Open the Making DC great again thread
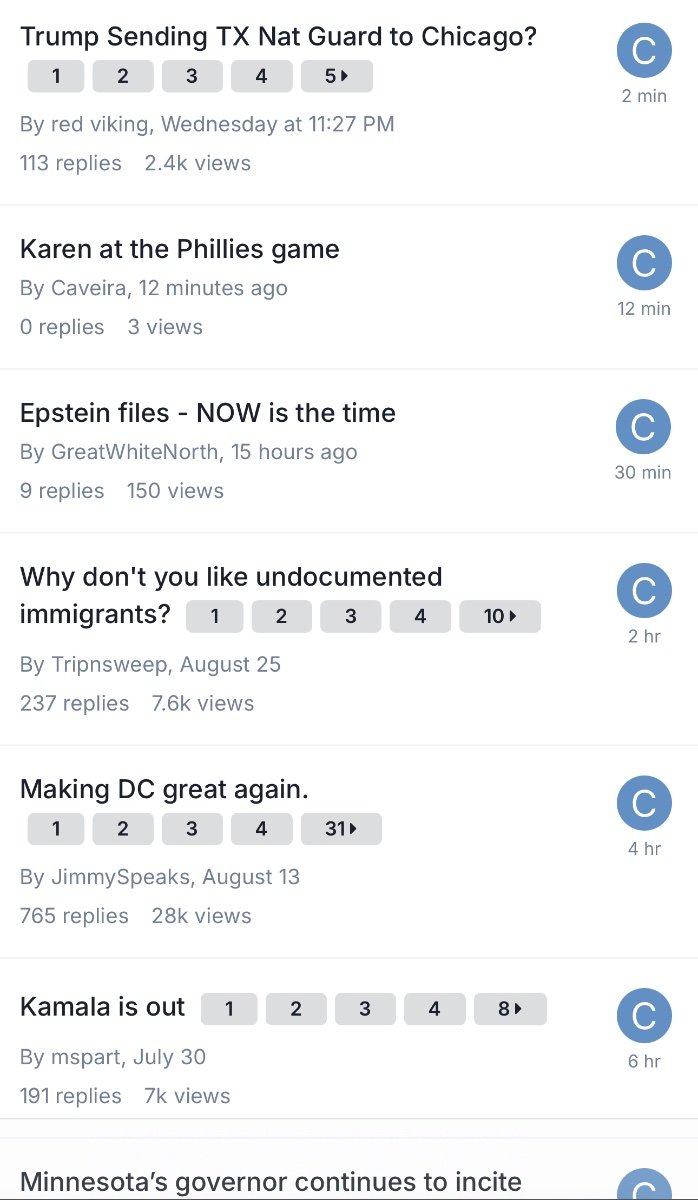This screenshot has width=698, height=1200. point(165,789)
